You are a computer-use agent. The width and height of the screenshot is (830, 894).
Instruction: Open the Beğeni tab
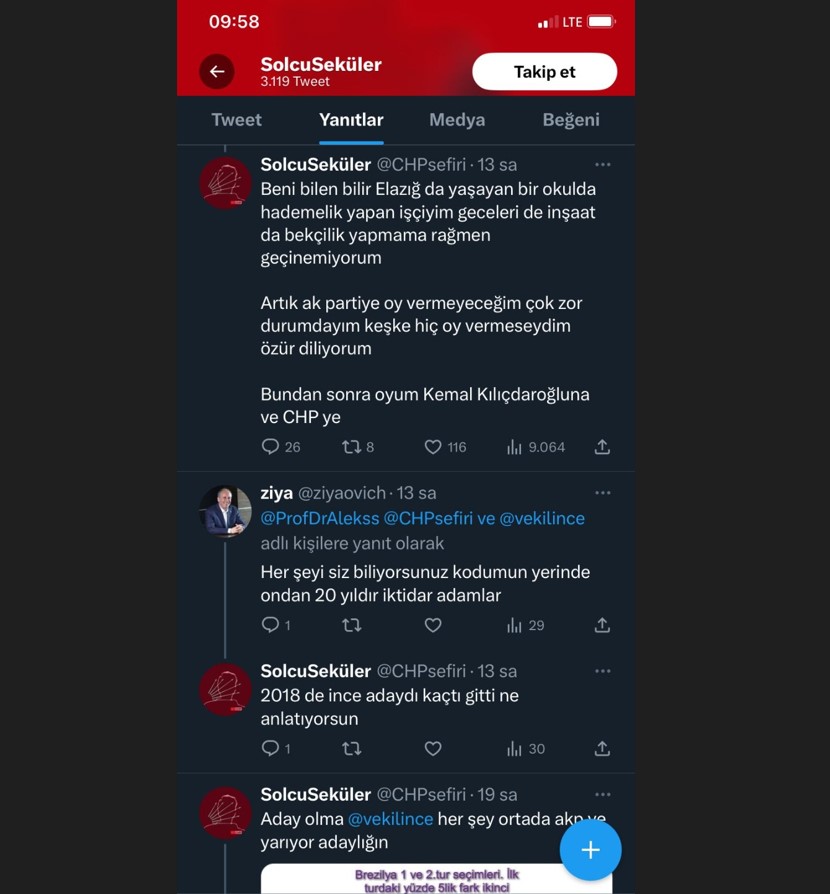(x=571, y=120)
